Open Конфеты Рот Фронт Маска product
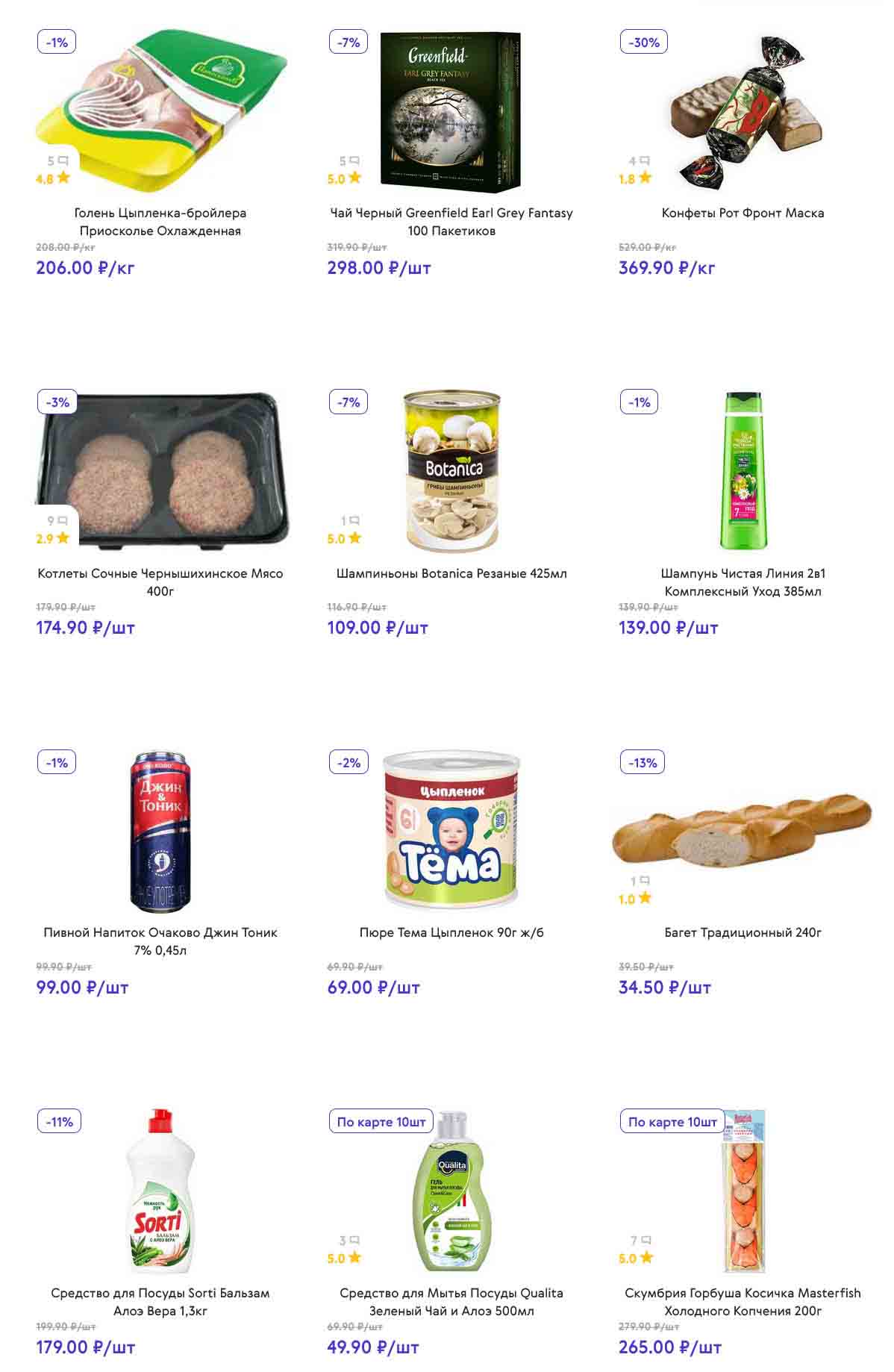The height and width of the screenshot is (1372, 894). coord(743,213)
